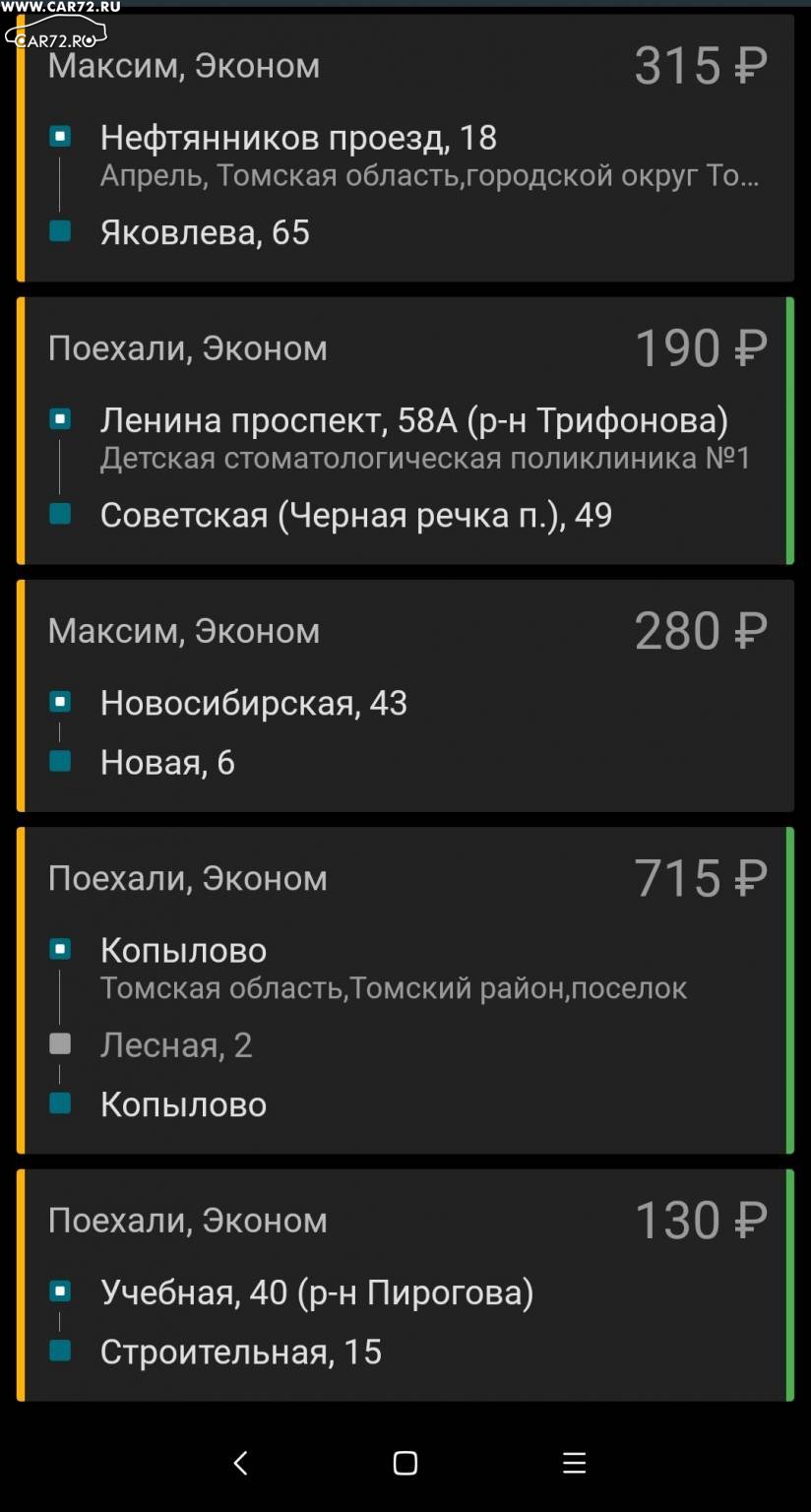Open the recent apps menu button

pyautogui.click(x=574, y=1463)
